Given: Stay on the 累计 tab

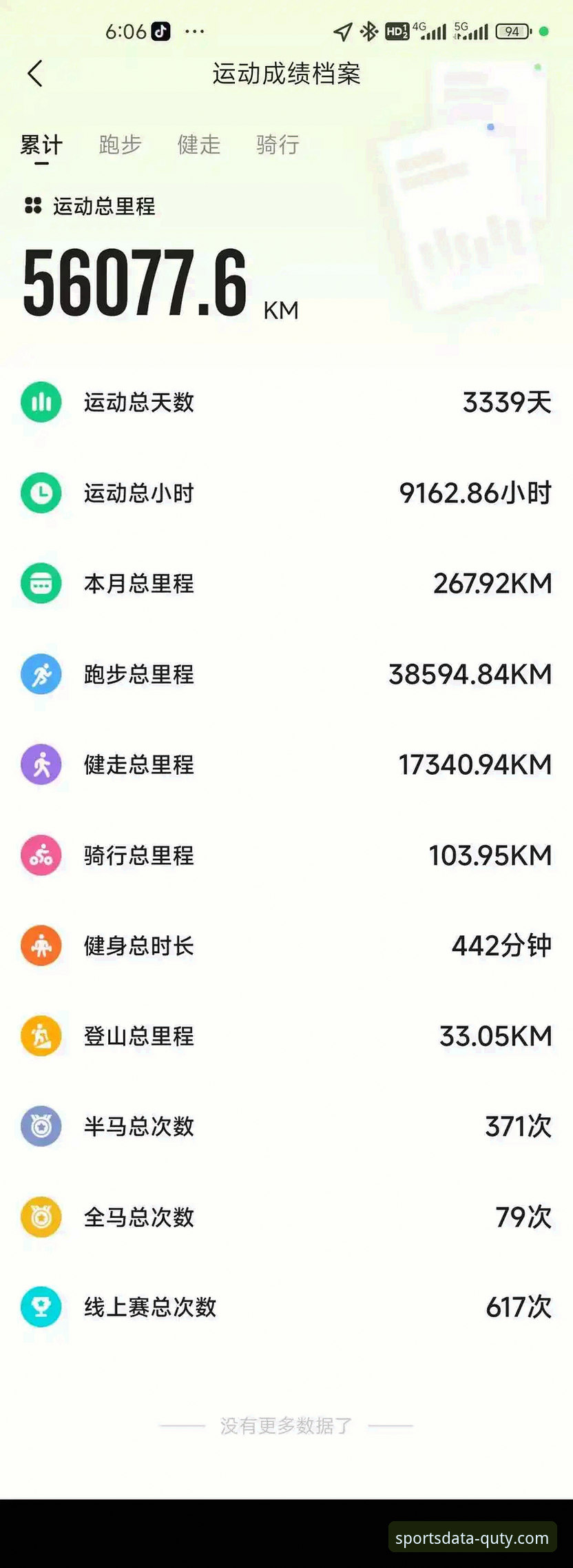Looking at the screenshot, I should coord(42,145).
